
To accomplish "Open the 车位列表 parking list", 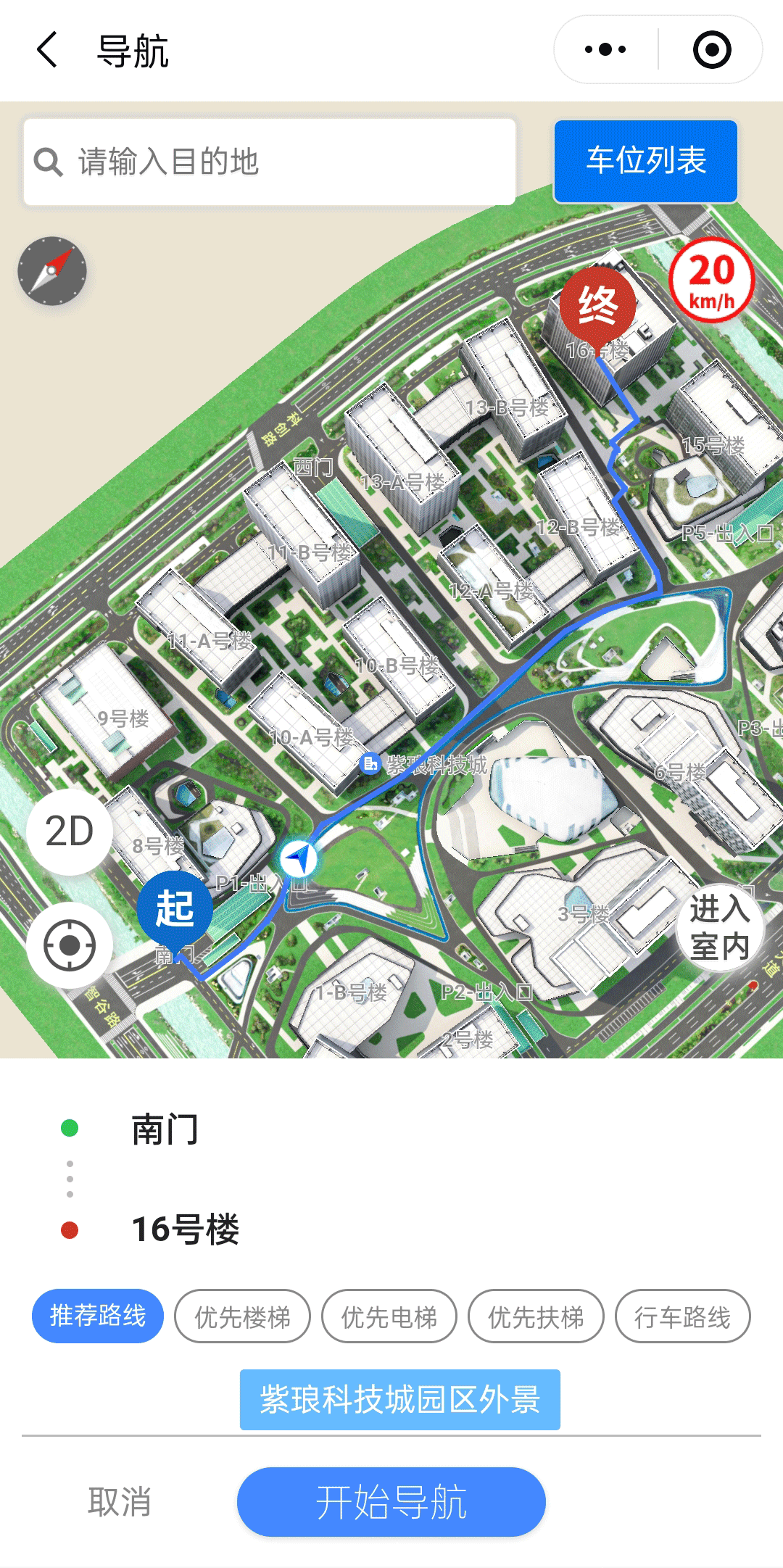I will (x=645, y=161).
